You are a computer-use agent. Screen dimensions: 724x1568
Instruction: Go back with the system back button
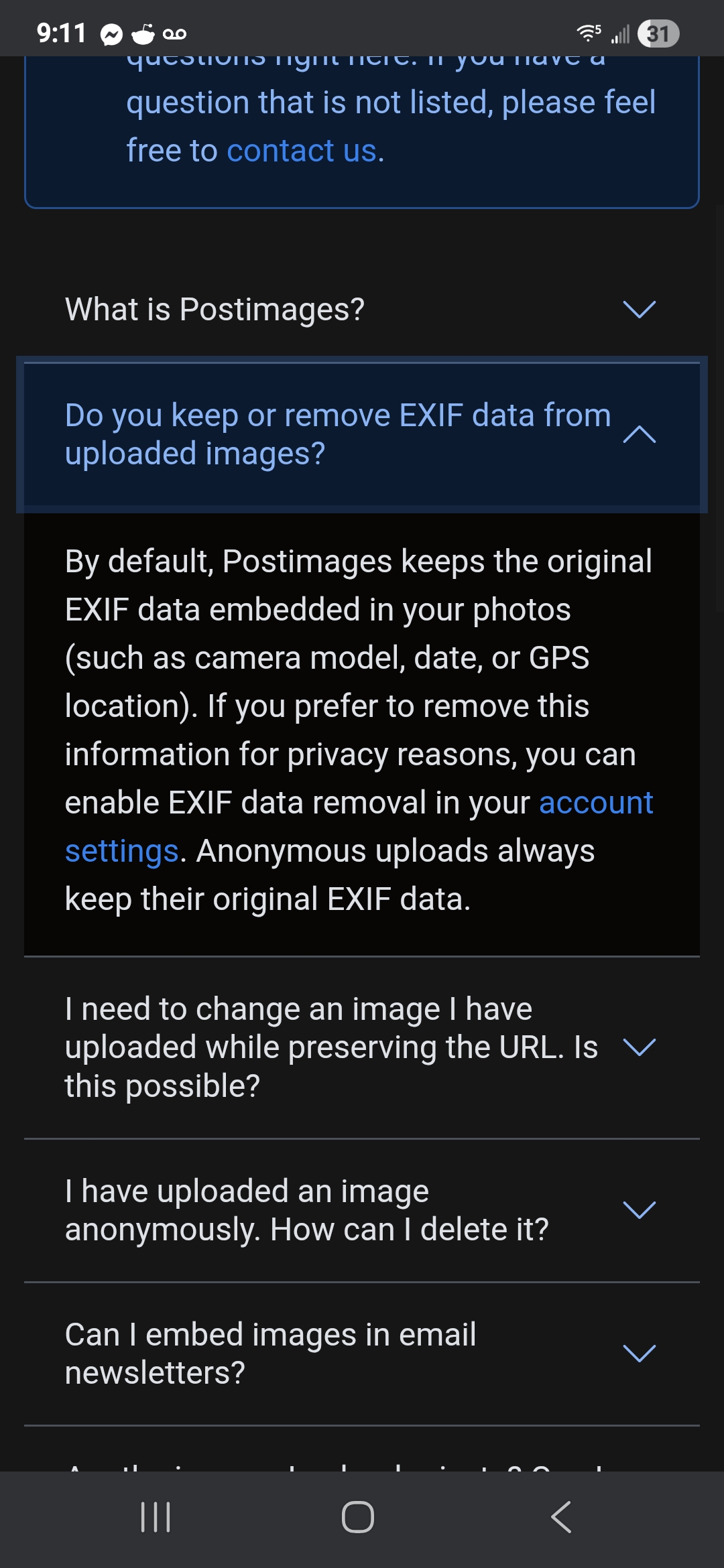[x=560, y=1517]
